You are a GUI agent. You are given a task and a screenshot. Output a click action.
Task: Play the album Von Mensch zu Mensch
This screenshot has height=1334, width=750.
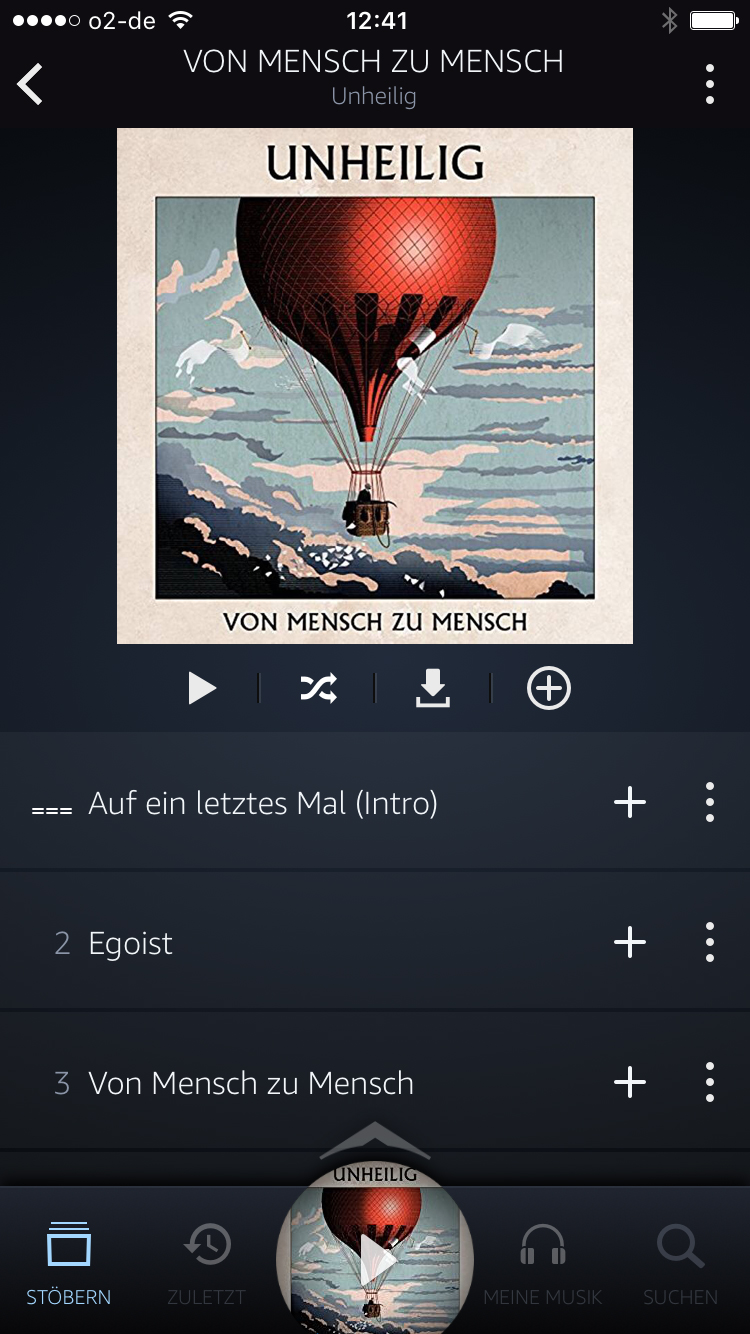[x=202, y=688]
